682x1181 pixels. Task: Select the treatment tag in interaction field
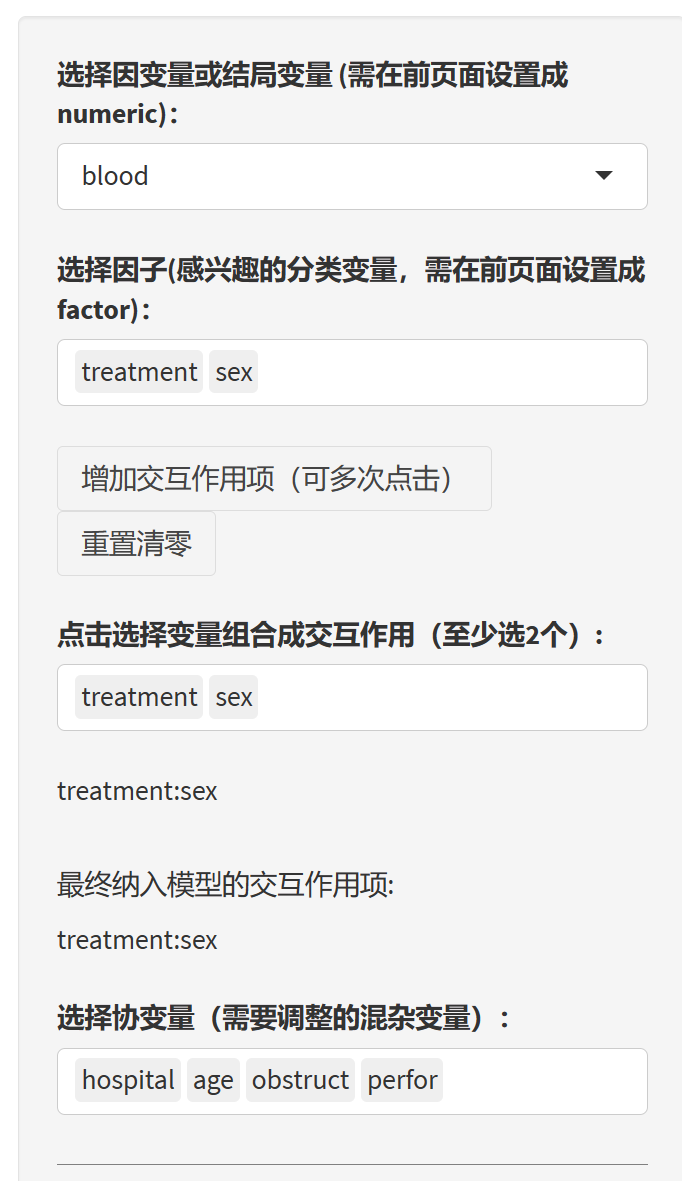[139, 697]
